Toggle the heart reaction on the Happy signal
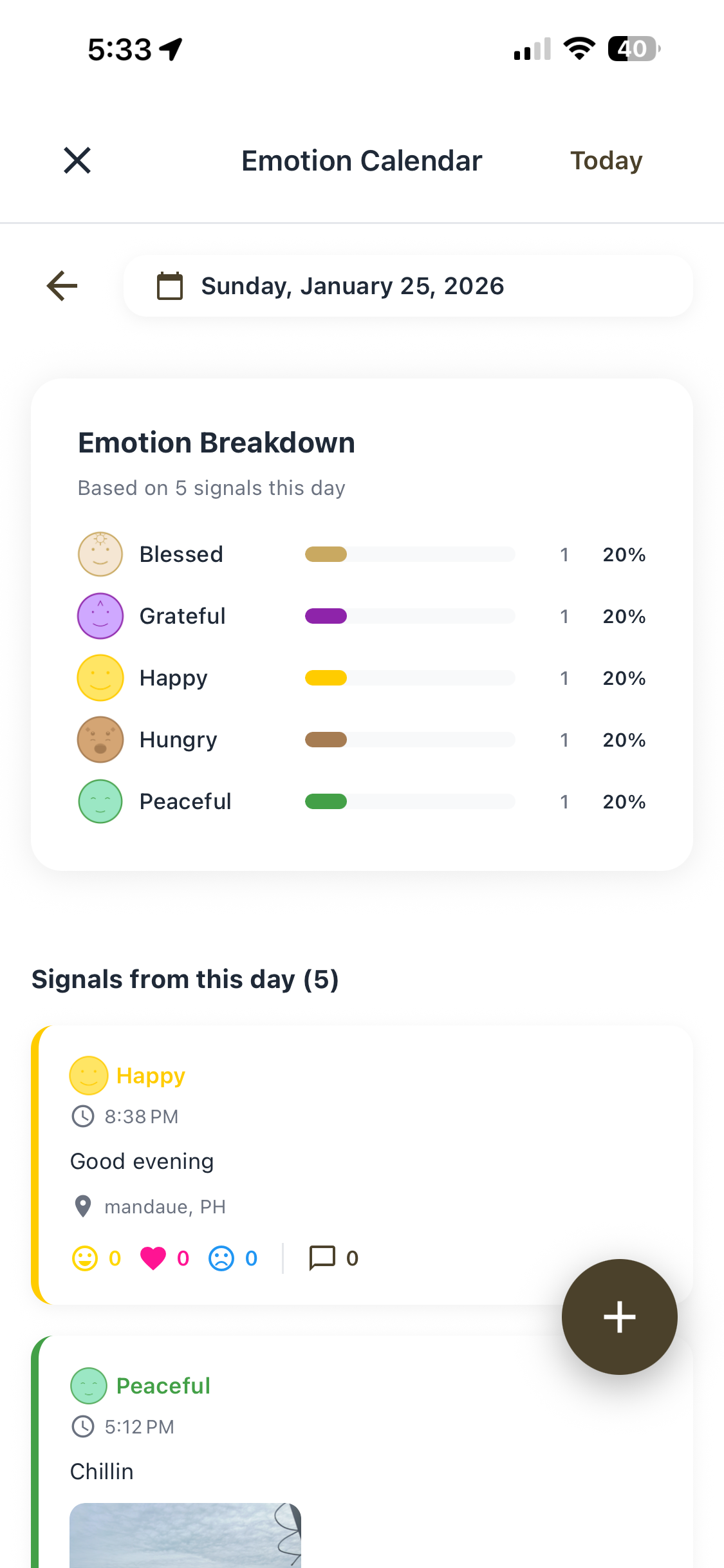This screenshot has width=724, height=1568. pyautogui.click(x=153, y=1257)
